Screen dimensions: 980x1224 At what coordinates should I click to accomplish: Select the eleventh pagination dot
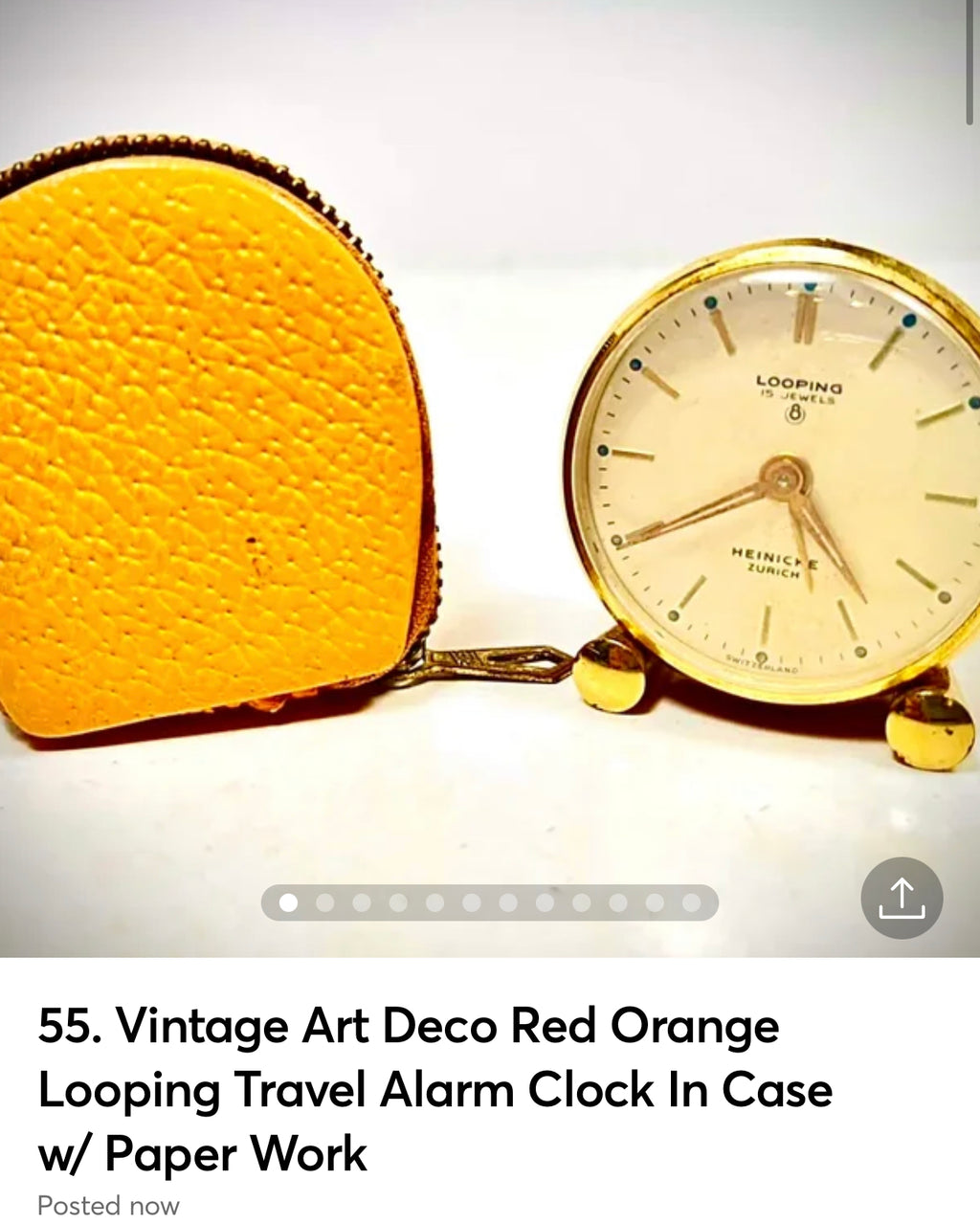point(653,901)
